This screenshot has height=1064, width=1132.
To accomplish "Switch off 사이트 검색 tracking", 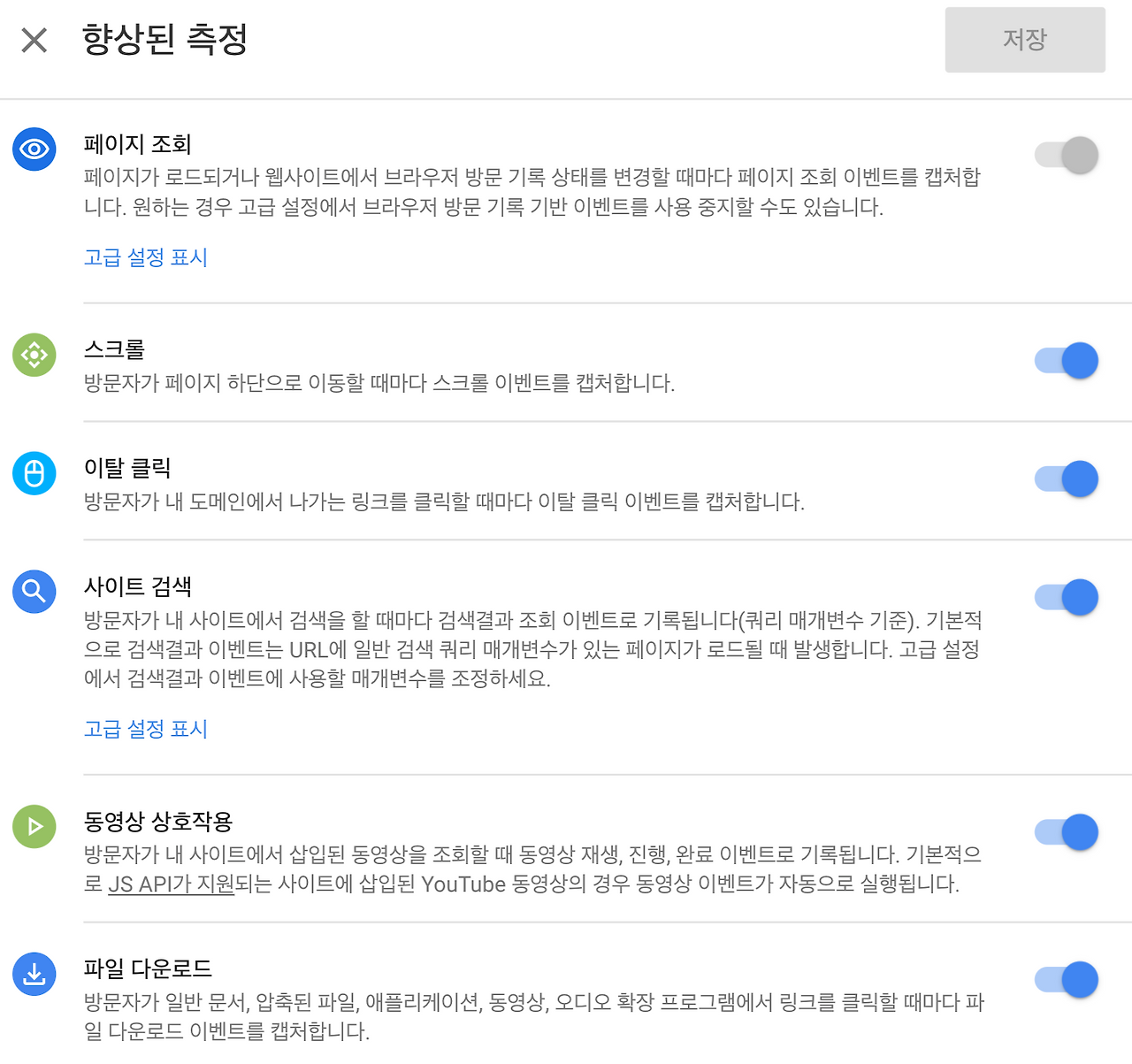I will pyautogui.click(x=1067, y=598).
